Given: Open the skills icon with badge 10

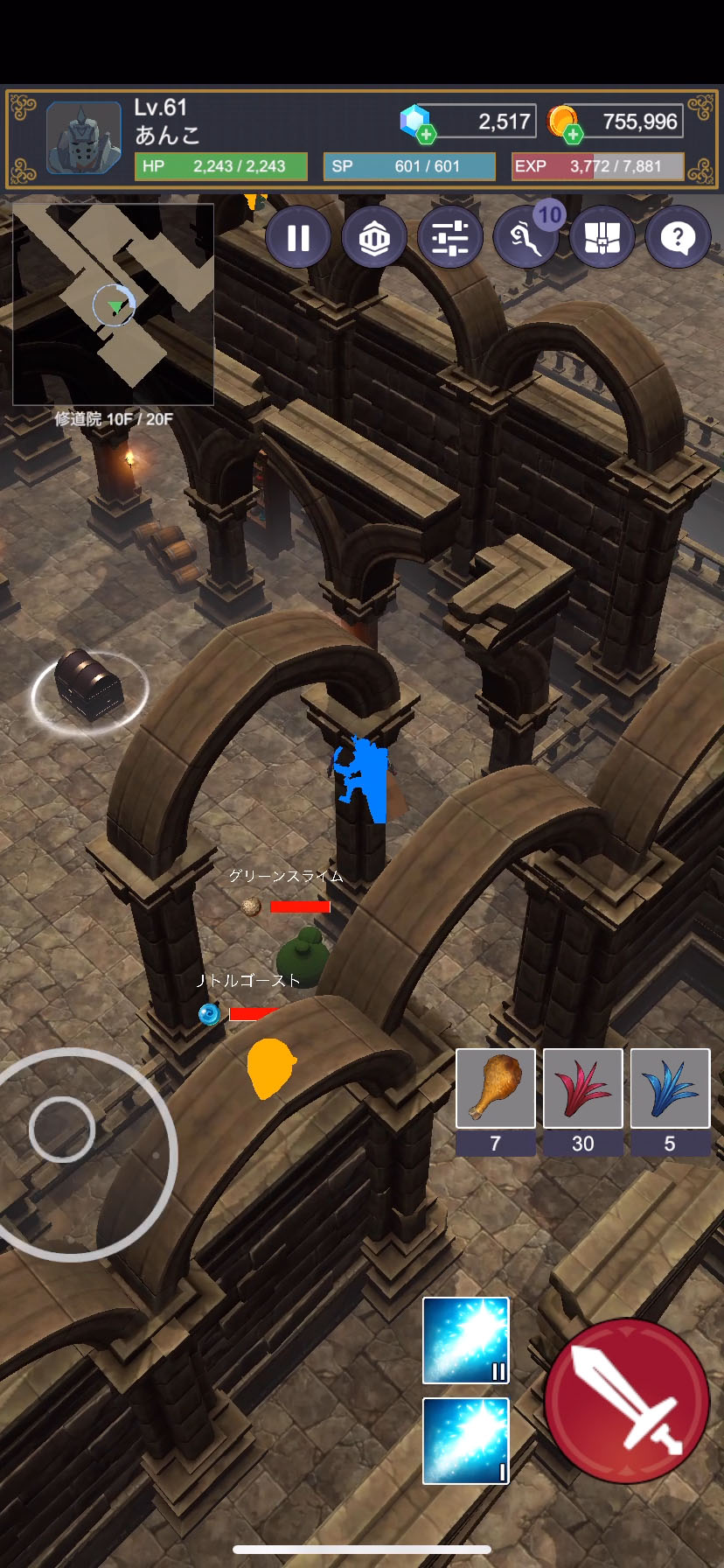Looking at the screenshot, I should click(x=526, y=237).
